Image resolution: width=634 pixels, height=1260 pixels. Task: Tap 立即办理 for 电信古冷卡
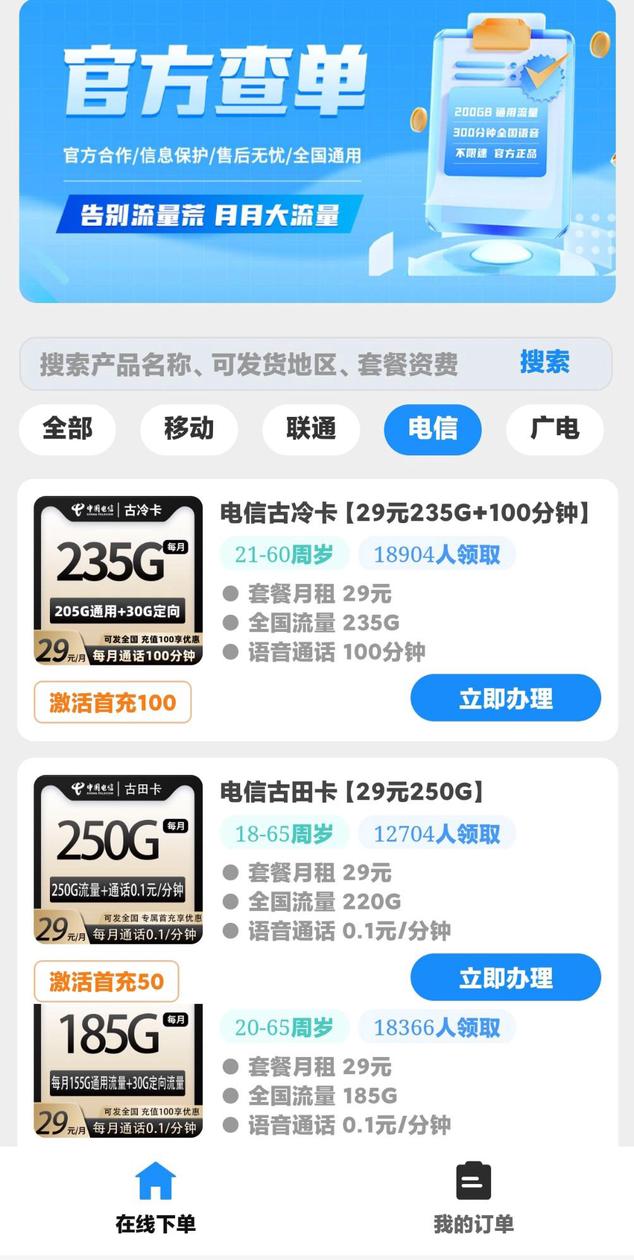[505, 698]
